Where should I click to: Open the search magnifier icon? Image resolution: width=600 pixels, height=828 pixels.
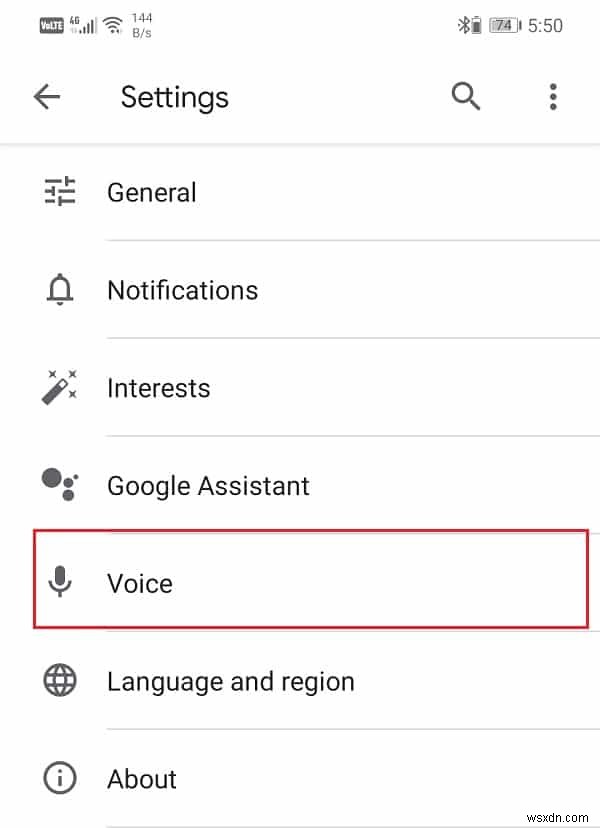[x=466, y=97]
